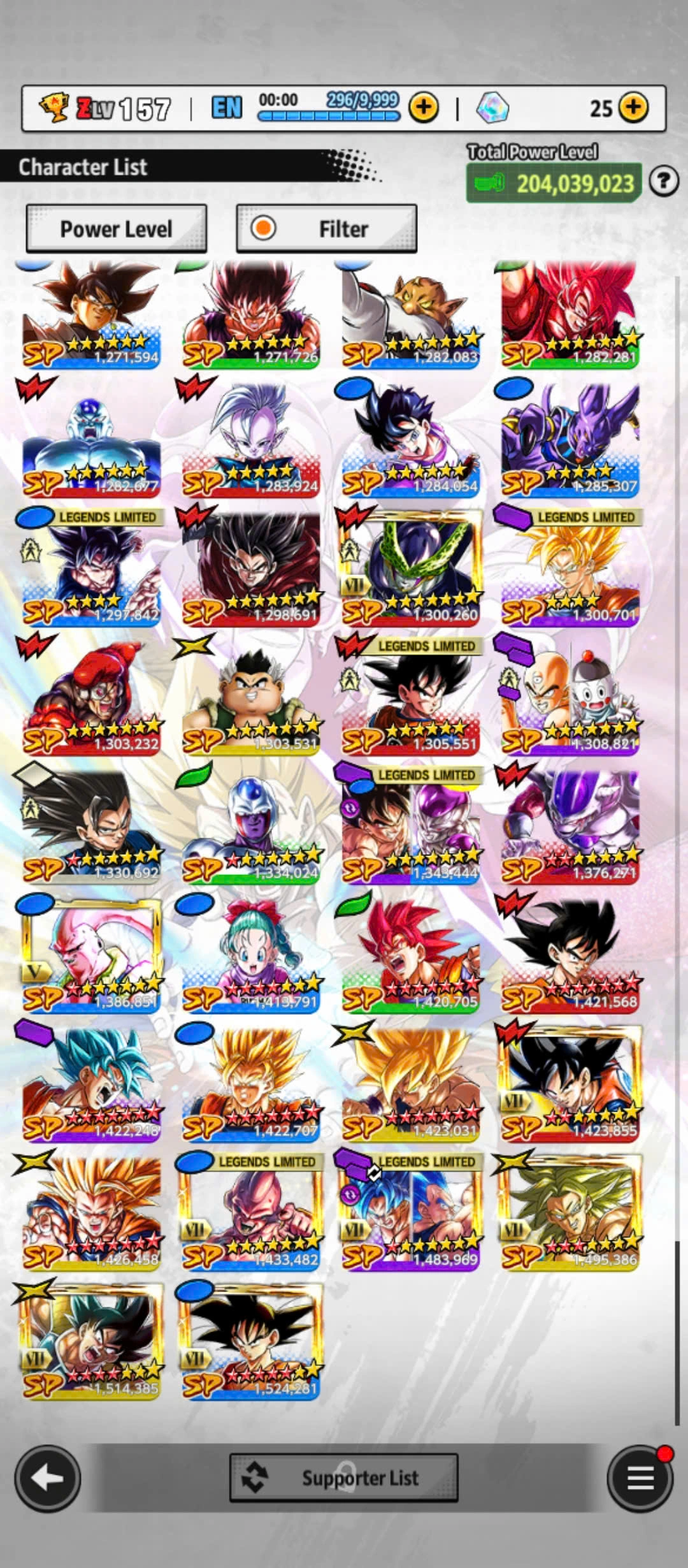688x1568 pixels.
Task: Open the Legends Limited card with 1,483,969
Action: tap(410, 1212)
